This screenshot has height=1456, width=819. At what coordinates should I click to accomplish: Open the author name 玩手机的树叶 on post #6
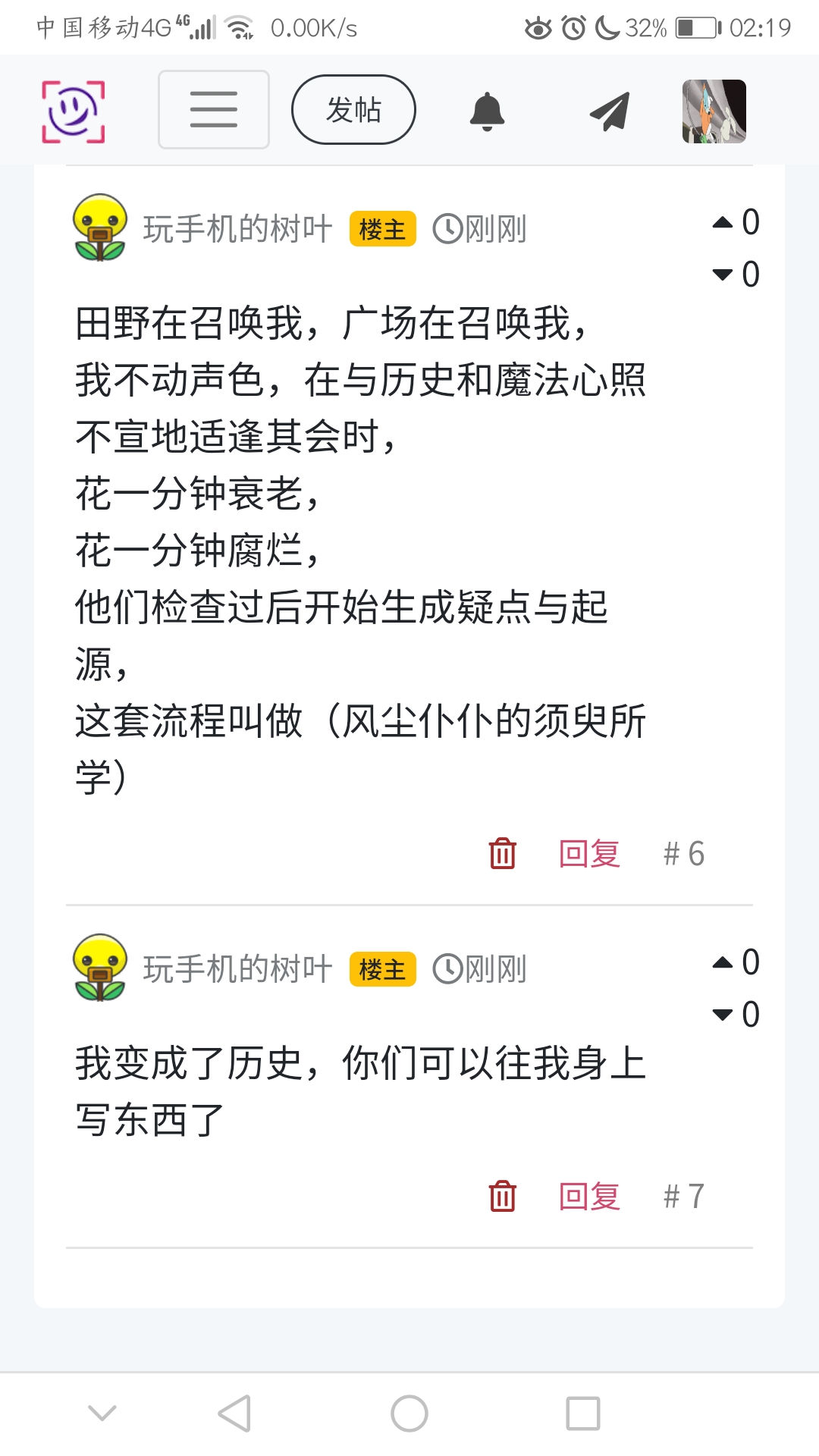pos(237,228)
